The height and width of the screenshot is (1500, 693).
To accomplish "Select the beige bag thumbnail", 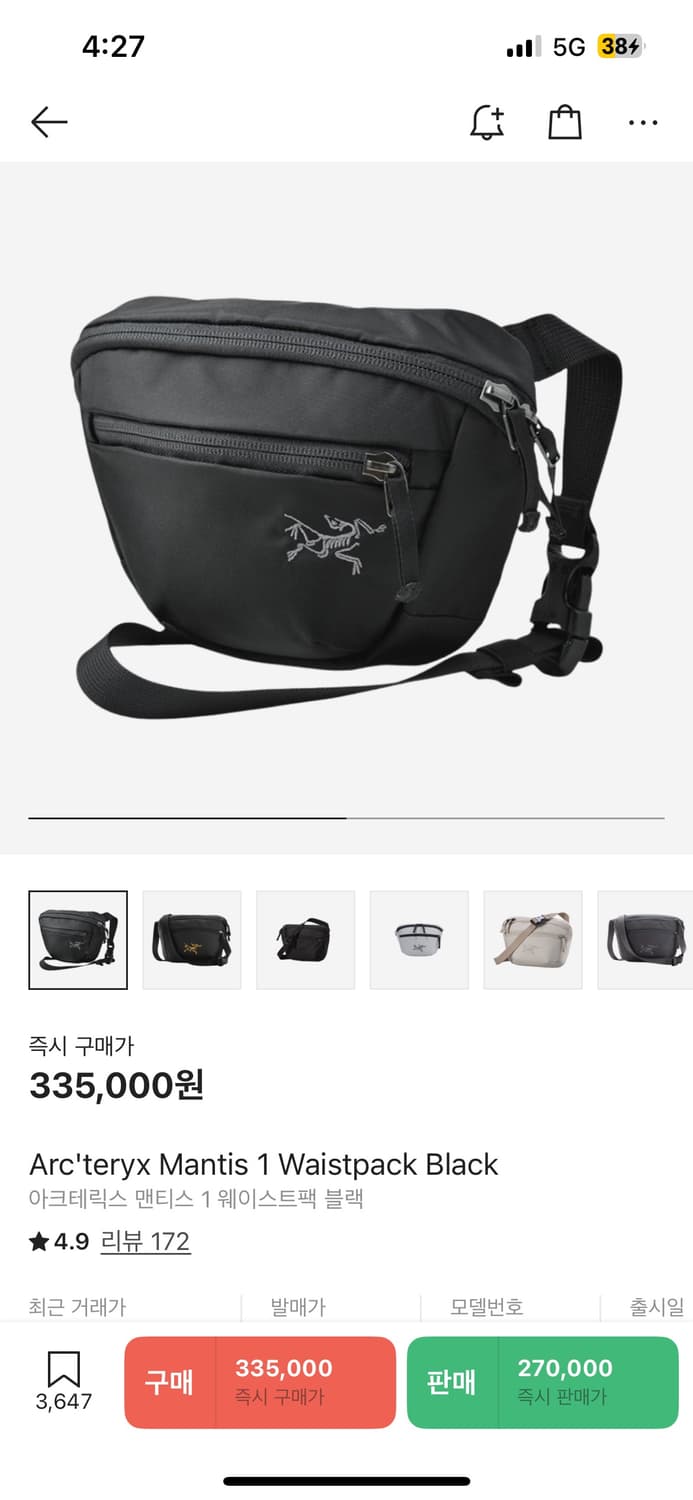I will point(533,940).
